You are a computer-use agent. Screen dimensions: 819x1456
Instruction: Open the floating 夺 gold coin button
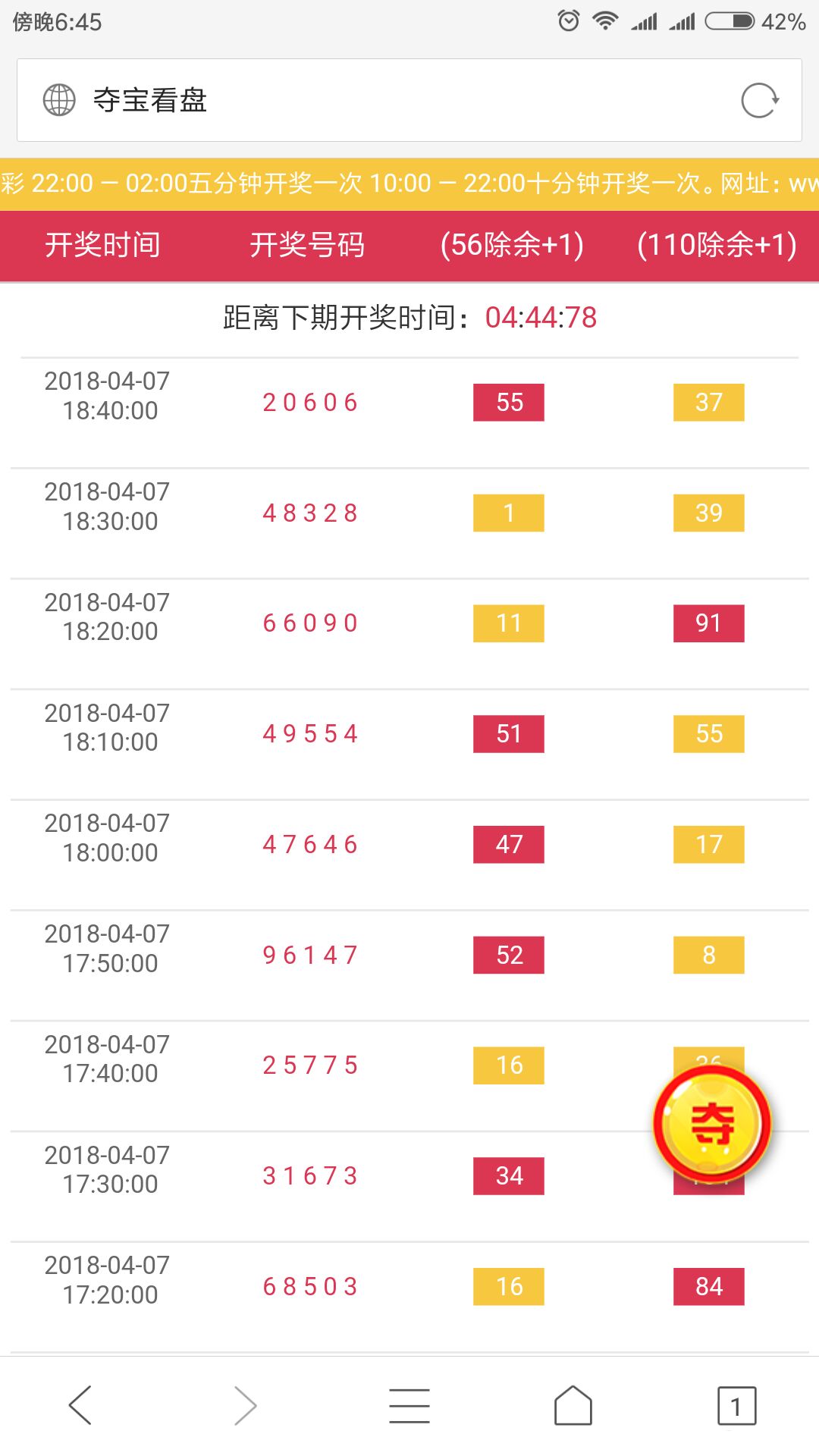pos(712,1123)
